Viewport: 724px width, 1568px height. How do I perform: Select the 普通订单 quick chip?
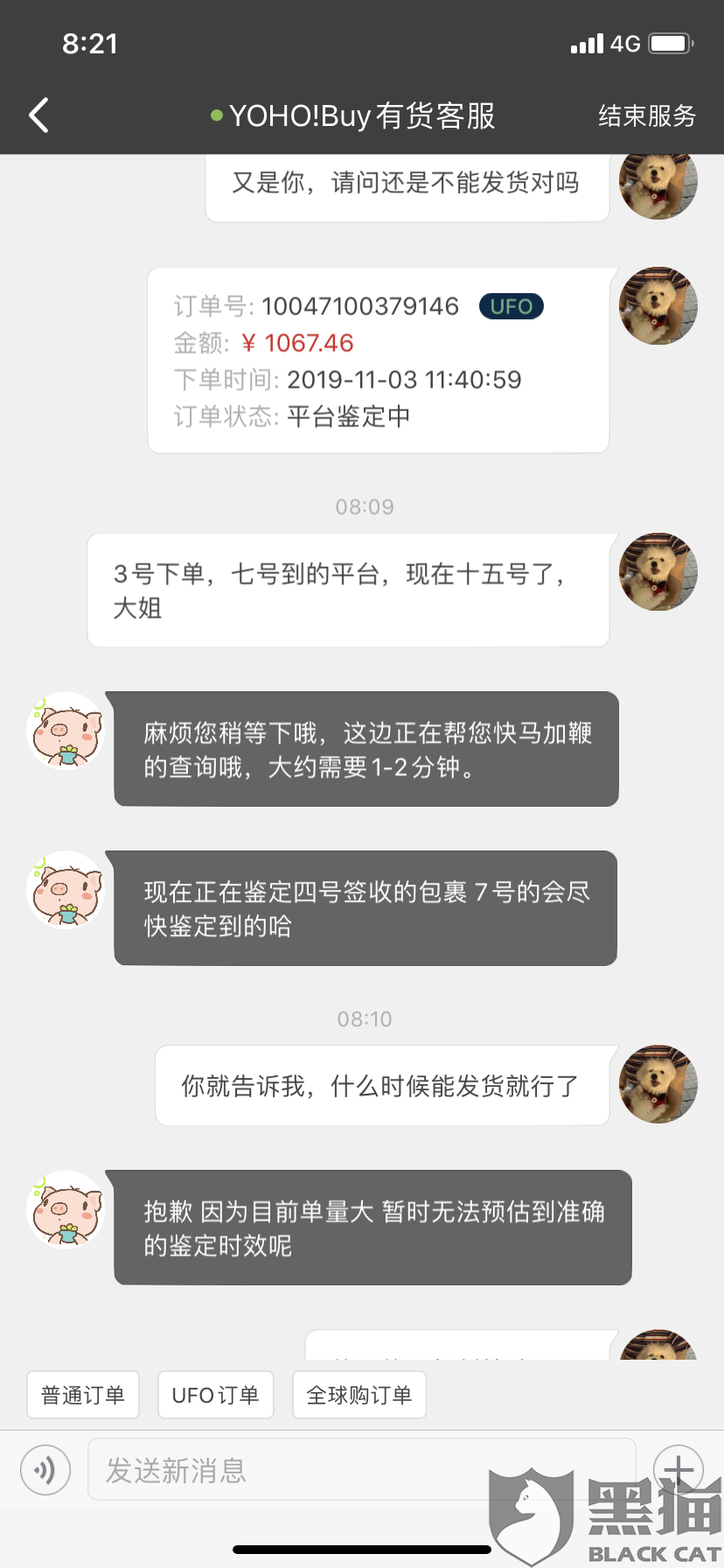pos(83,1395)
